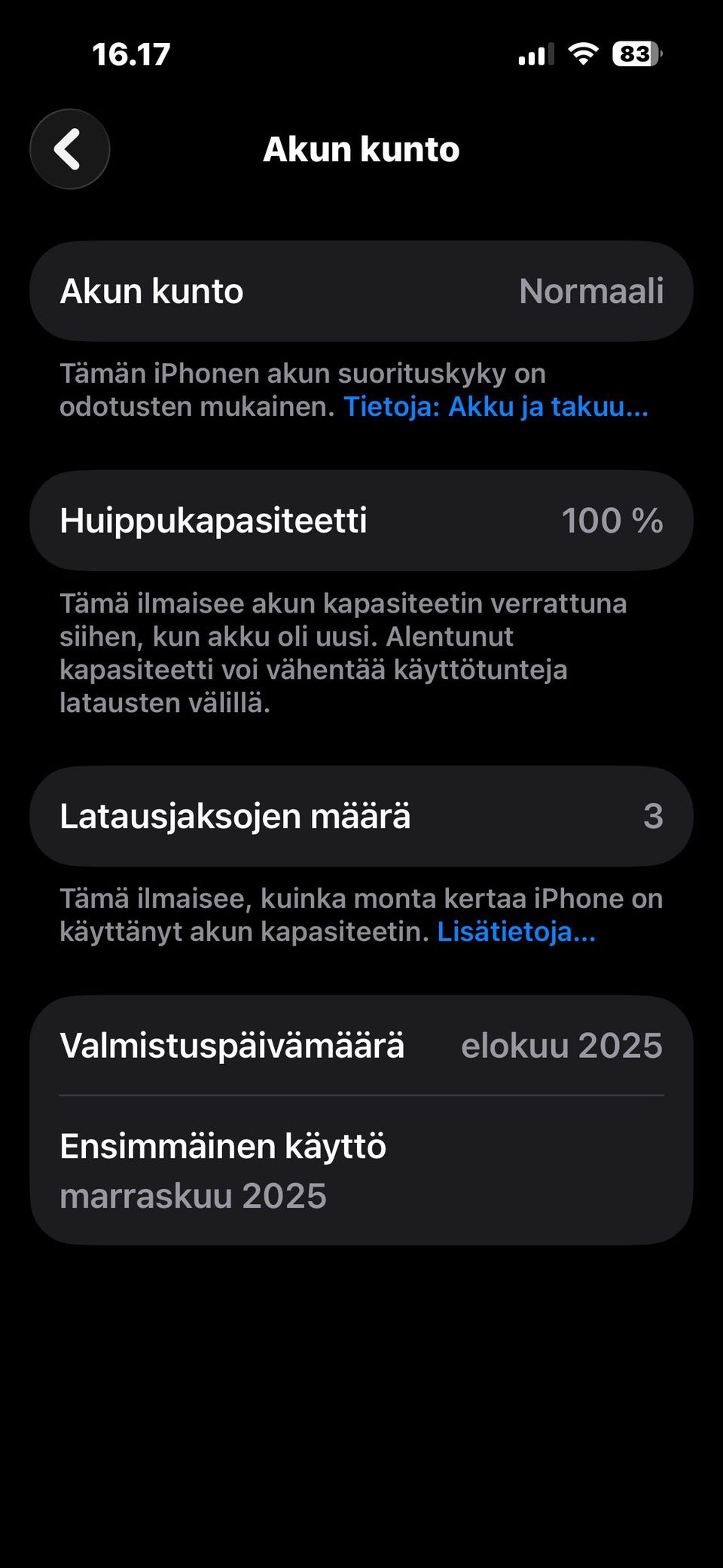Tap elokuu 2025 manufacture date value
This screenshot has width=723, height=1568.
pyautogui.click(x=563, y=1045)
